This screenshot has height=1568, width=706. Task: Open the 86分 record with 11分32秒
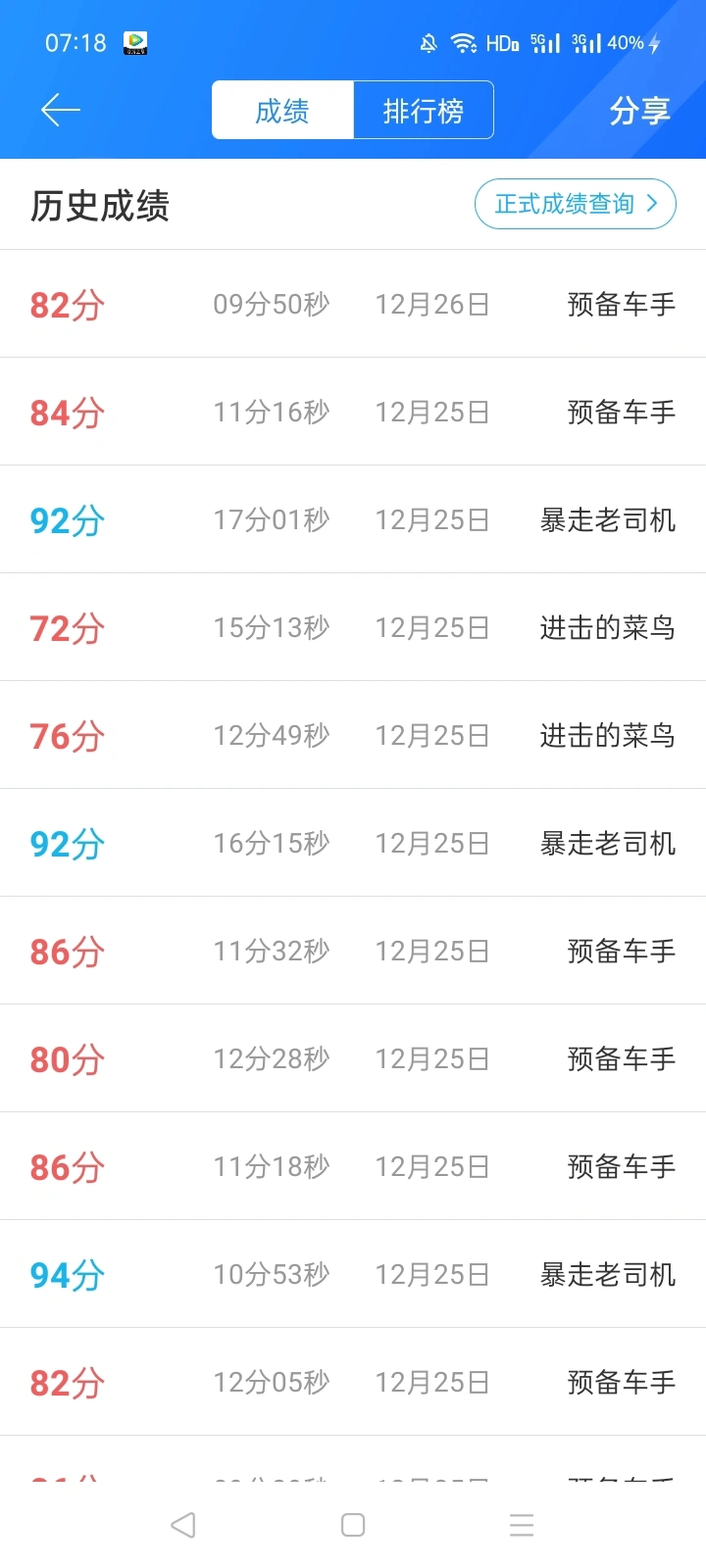[353, 951]
